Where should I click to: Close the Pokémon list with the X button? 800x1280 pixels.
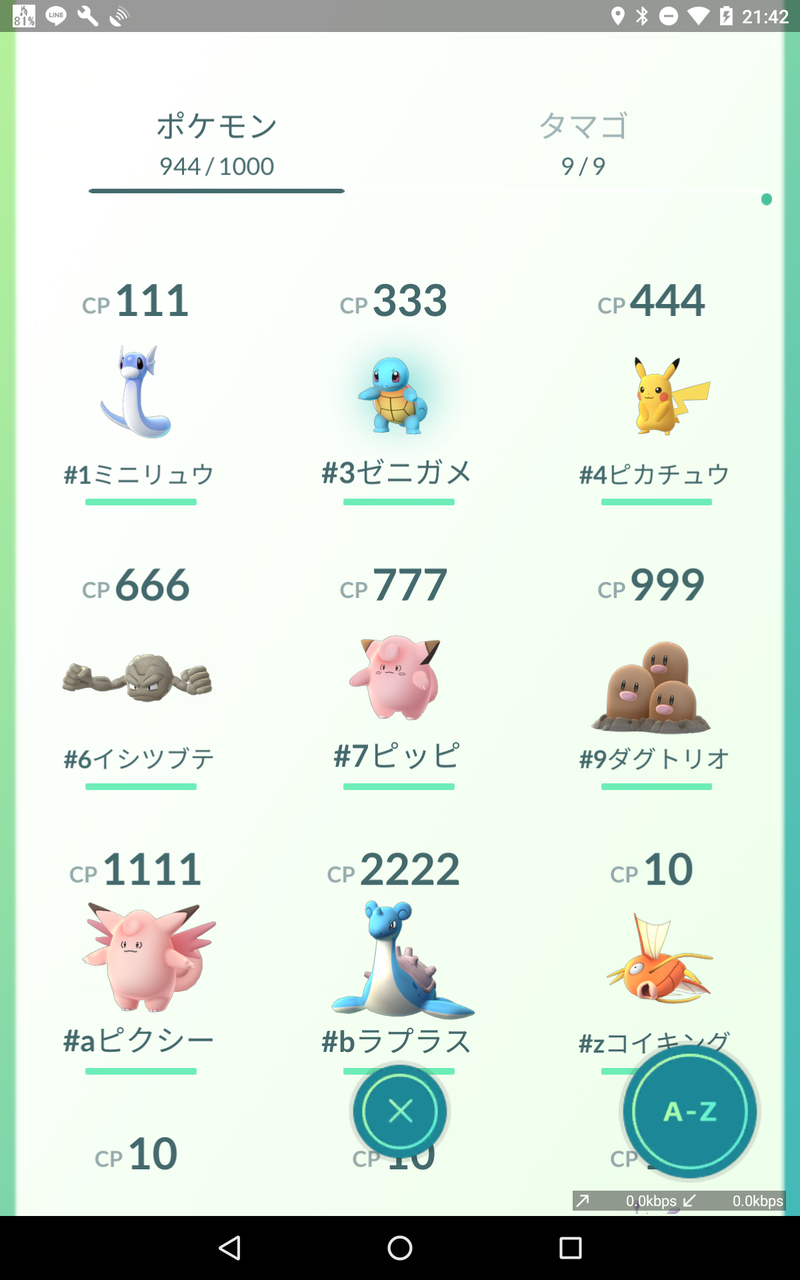click(400, 1111)
